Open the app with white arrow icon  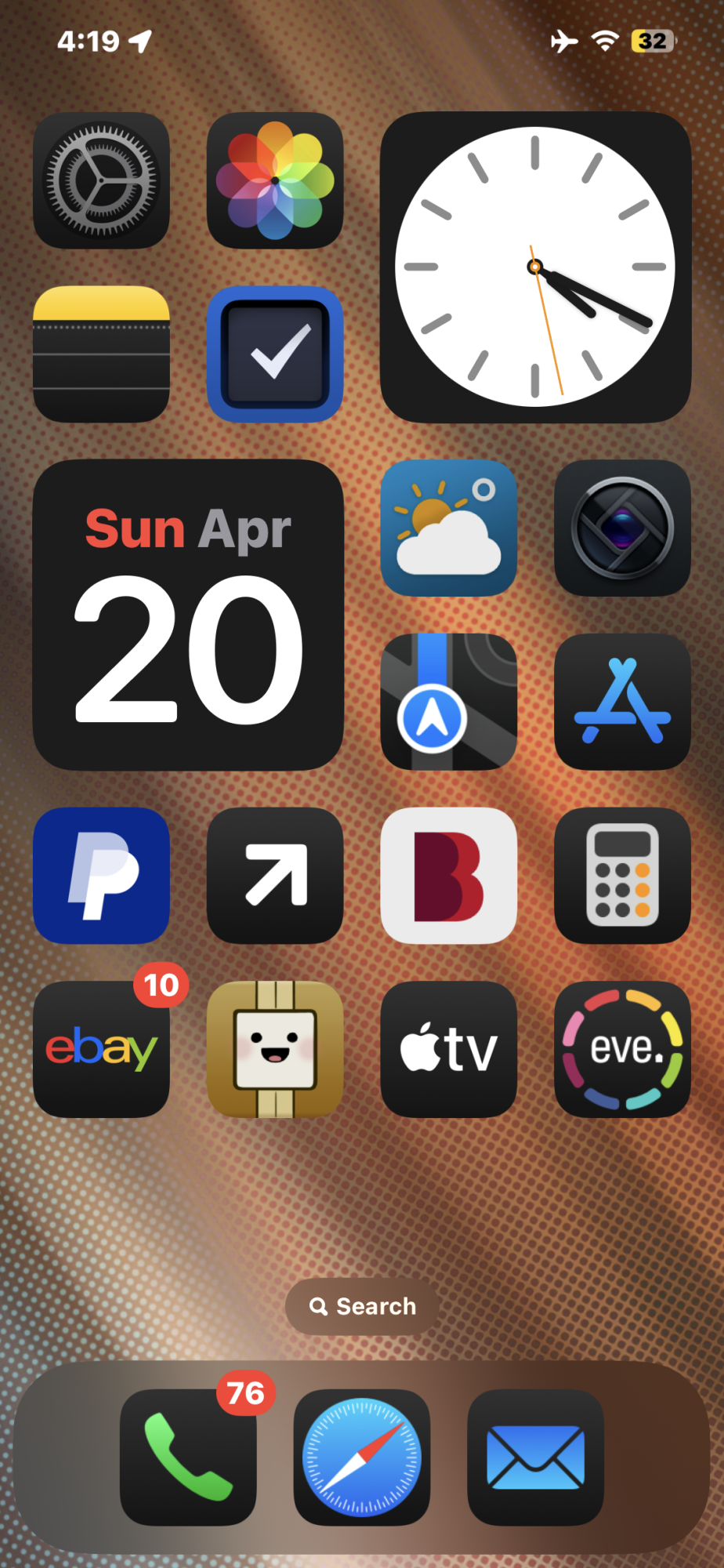click(275, 876)
